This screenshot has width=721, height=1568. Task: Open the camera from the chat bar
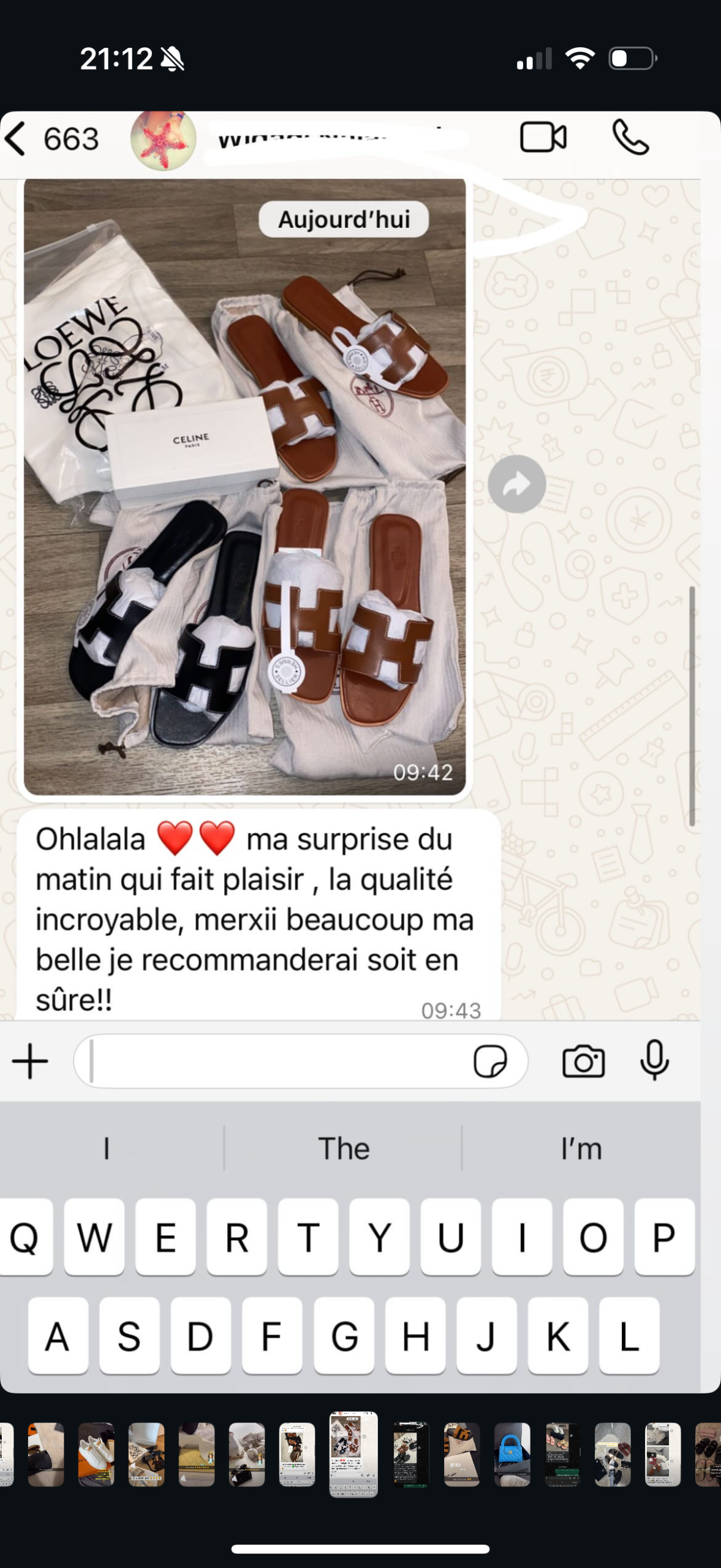point(583,1061)
